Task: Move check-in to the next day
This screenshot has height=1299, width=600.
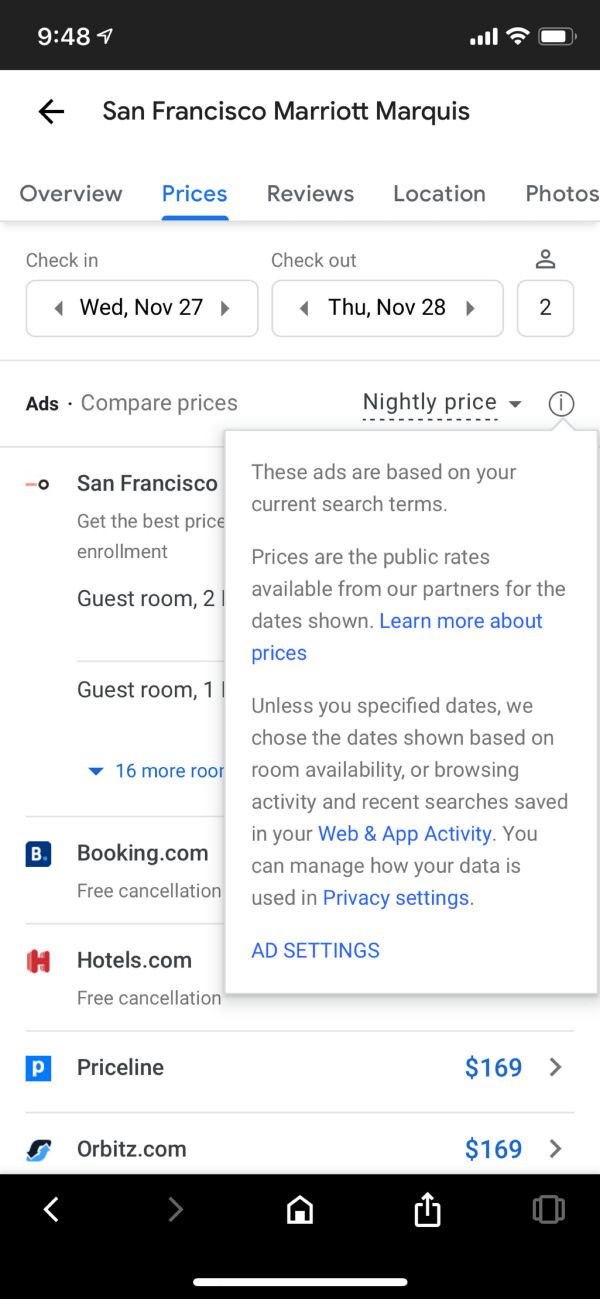Action: pyautogui.click(x=225, y=308)
